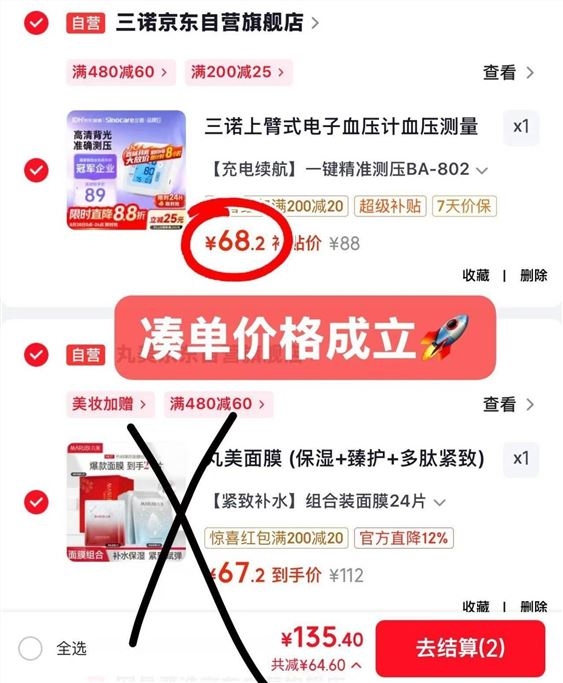563x683 pixels.
Task: Deselect the 丸美面膜 item checkbox
Action: (36, 502)
